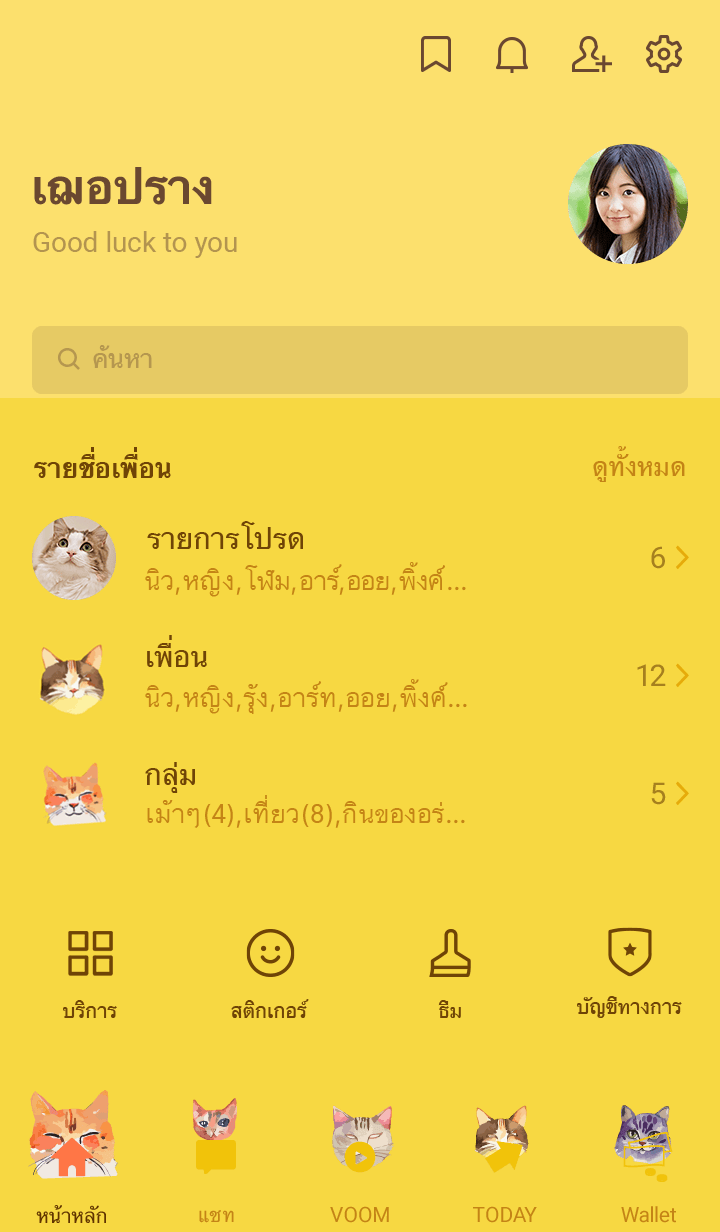This screenshot has height=1232, width=720.
Task: Open the กลุ่ม groups row
Action: (x=360, y=794)
